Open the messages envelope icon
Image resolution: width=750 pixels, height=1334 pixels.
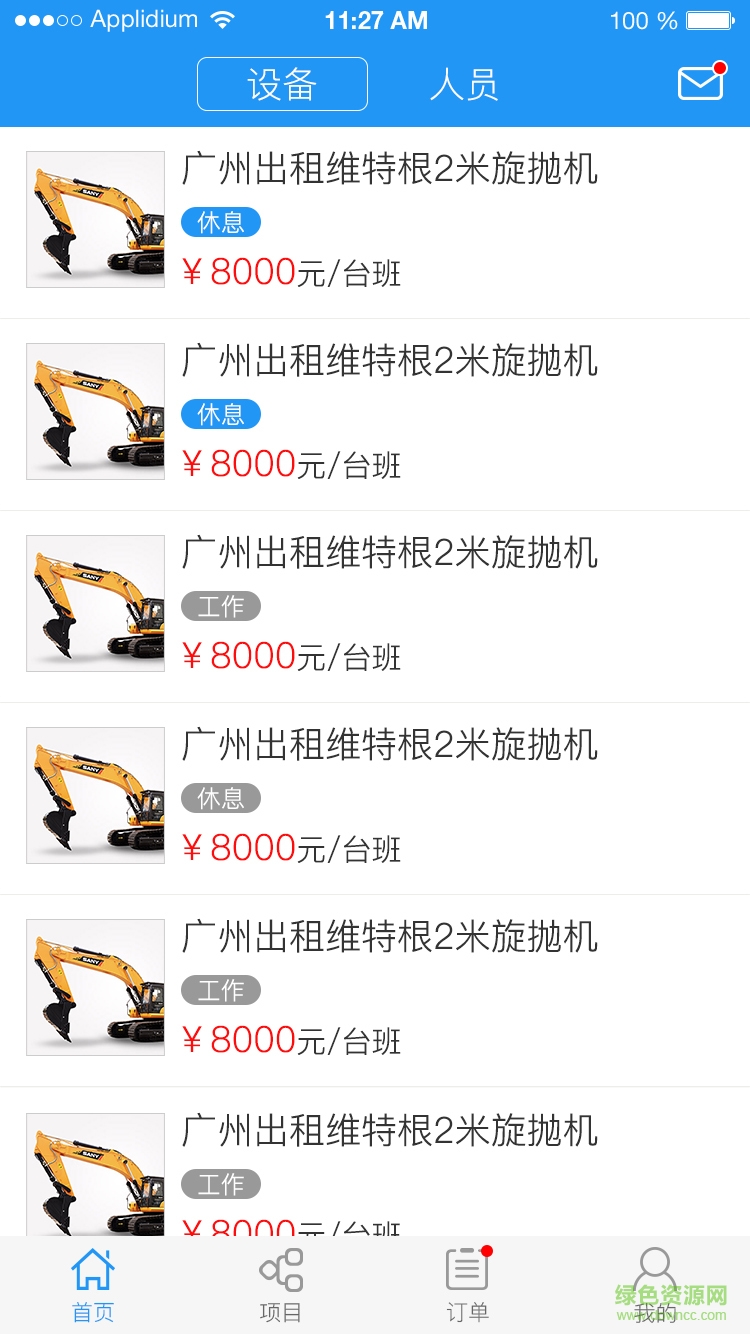pyautogui.click(x=700, y=84)
